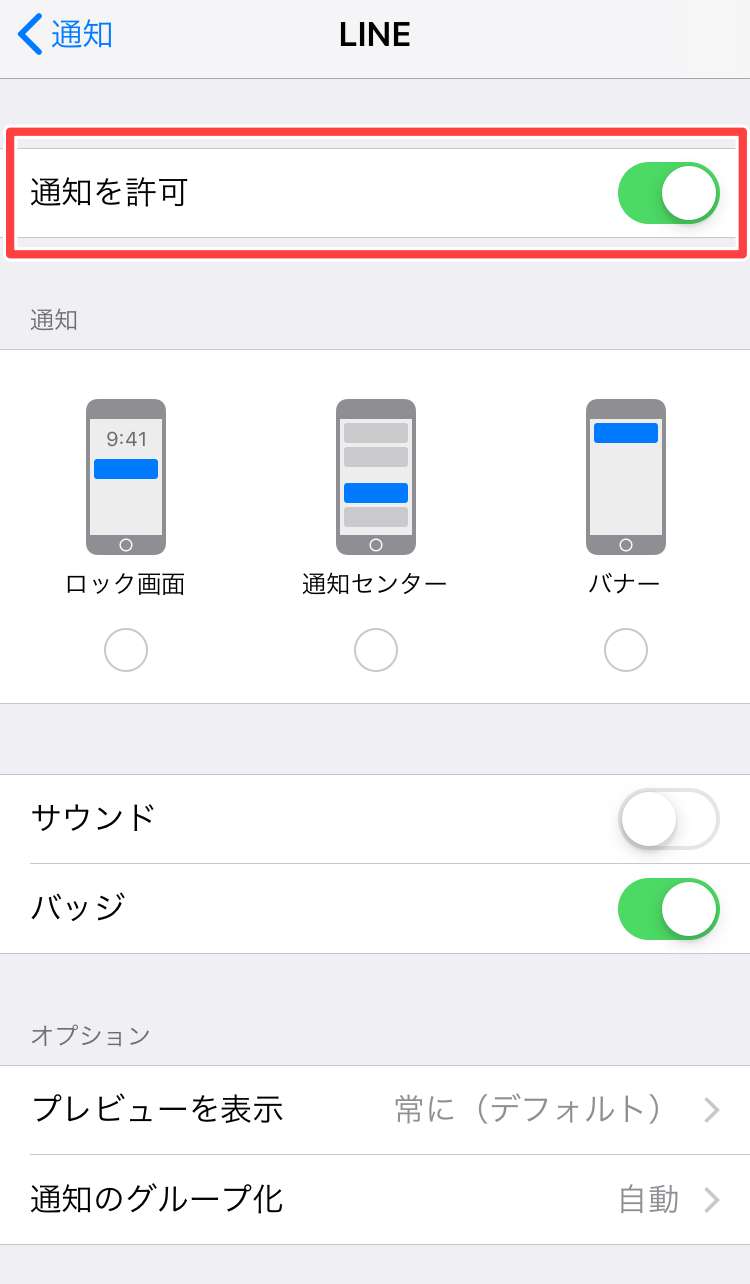Open 通知のグループ化 settings

375,1199
